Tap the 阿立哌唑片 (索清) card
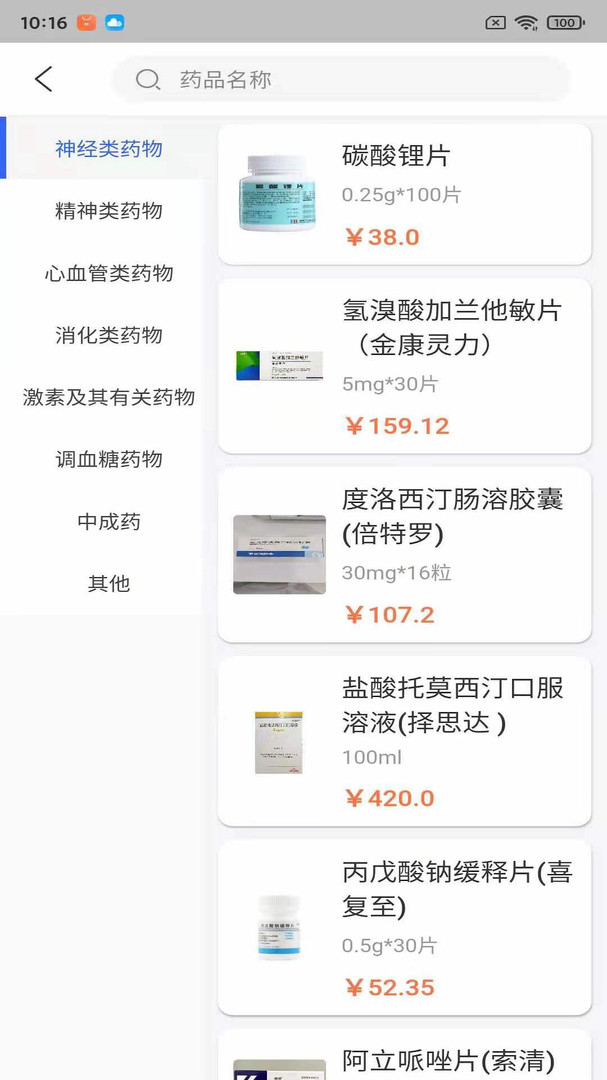Viewport: 607px width, 1080px height. [404, 1058]
